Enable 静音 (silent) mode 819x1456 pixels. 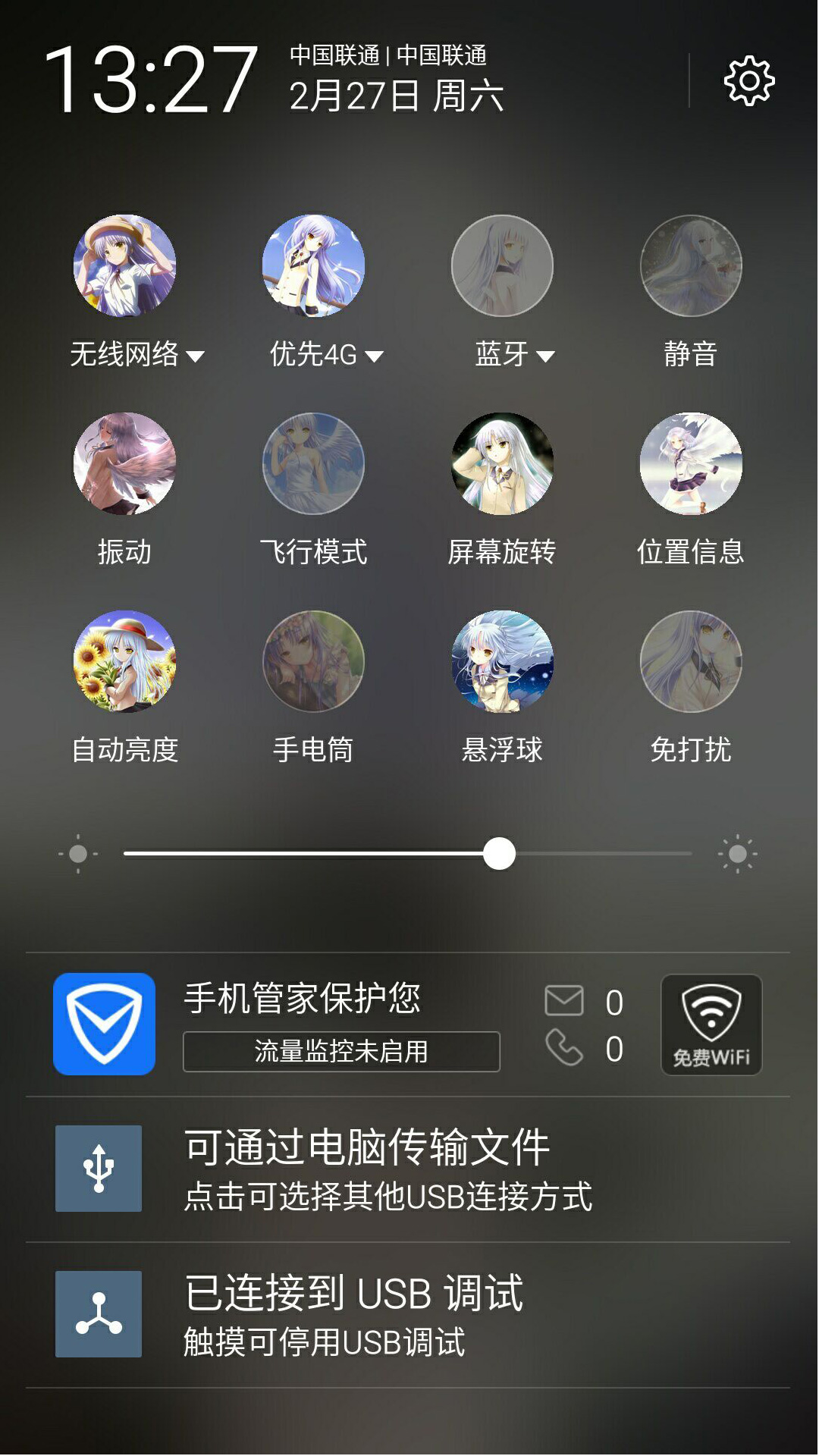[691, 266]
